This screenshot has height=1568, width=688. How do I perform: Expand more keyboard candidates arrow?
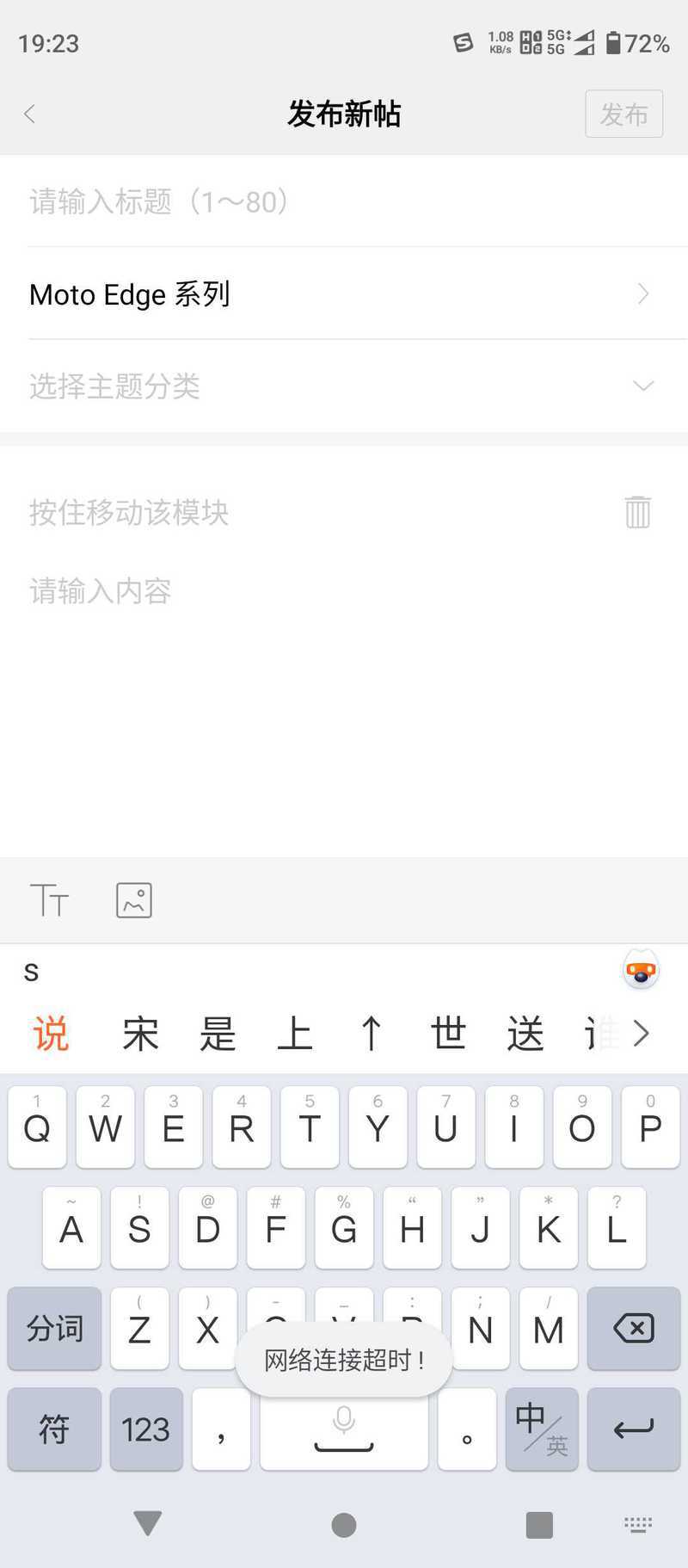click(641, 1033)
